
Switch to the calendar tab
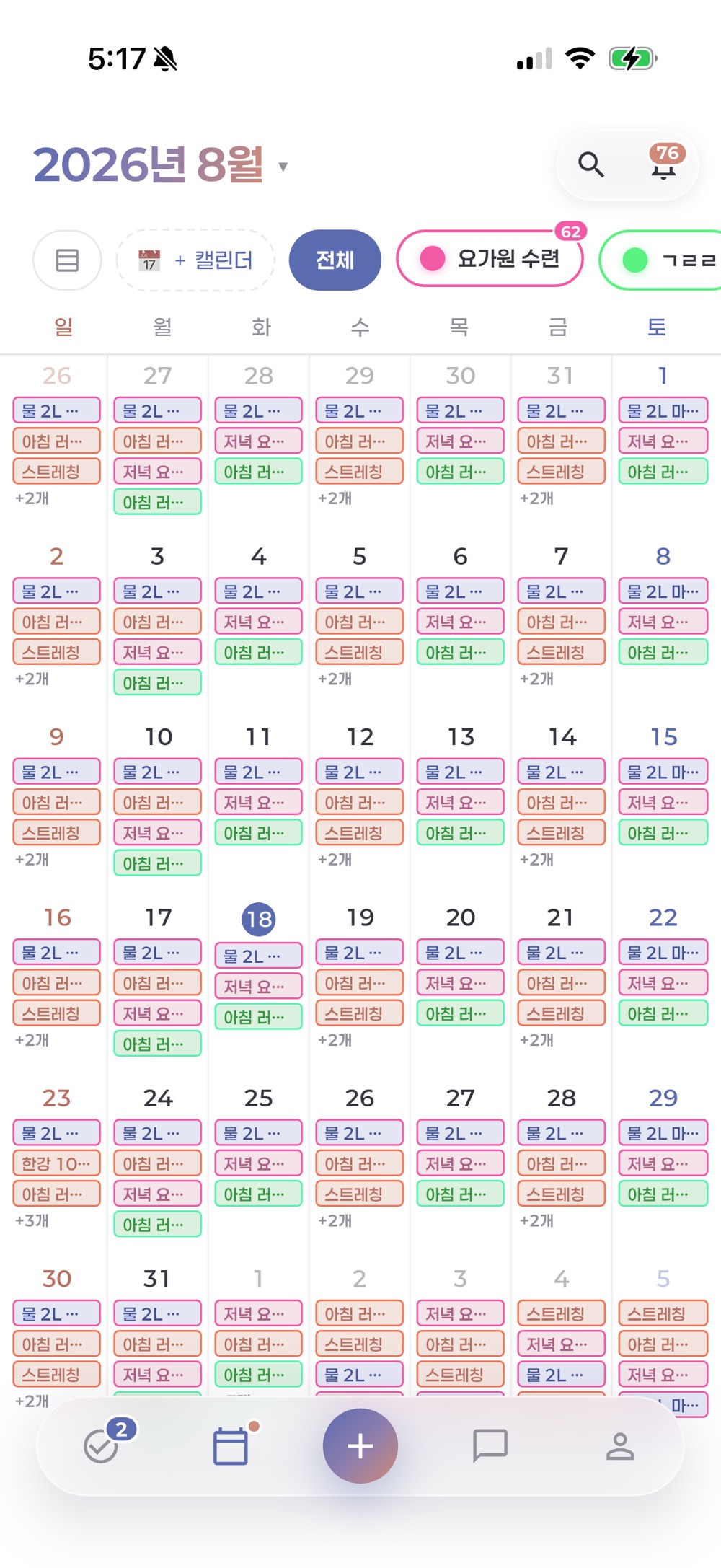231,1445
